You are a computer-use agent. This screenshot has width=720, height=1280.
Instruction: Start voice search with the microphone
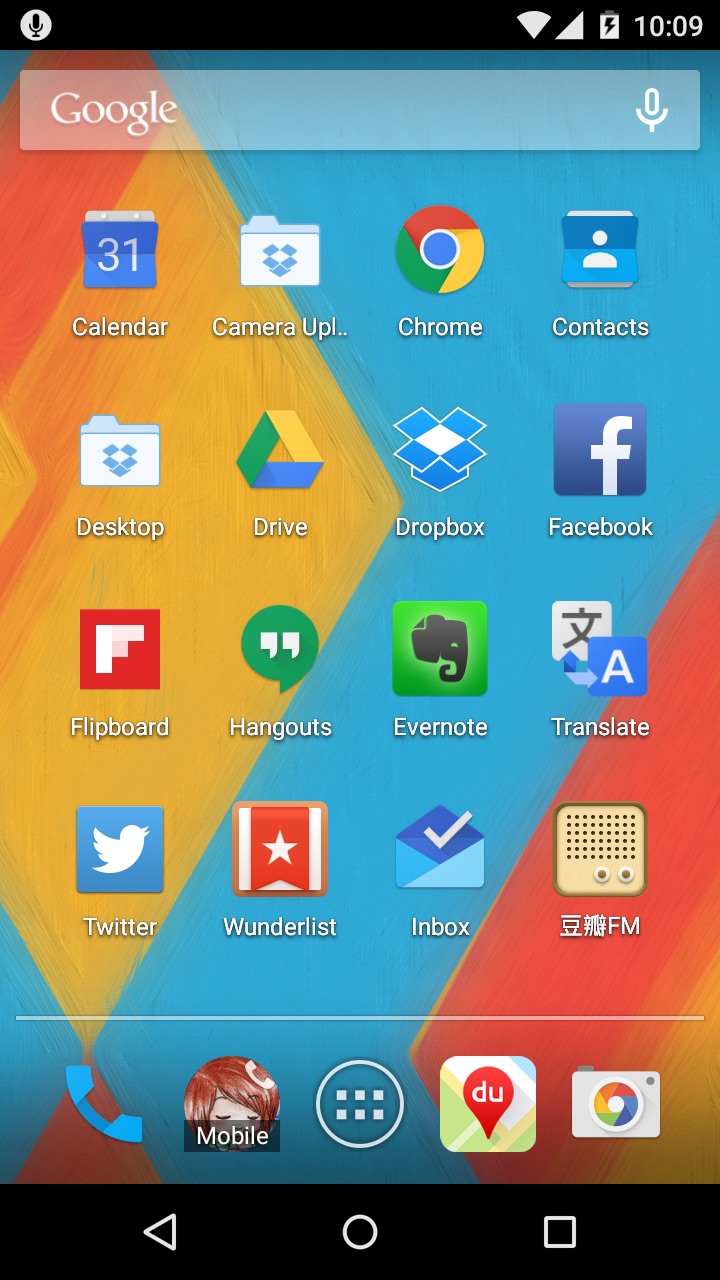pos(651,110)
